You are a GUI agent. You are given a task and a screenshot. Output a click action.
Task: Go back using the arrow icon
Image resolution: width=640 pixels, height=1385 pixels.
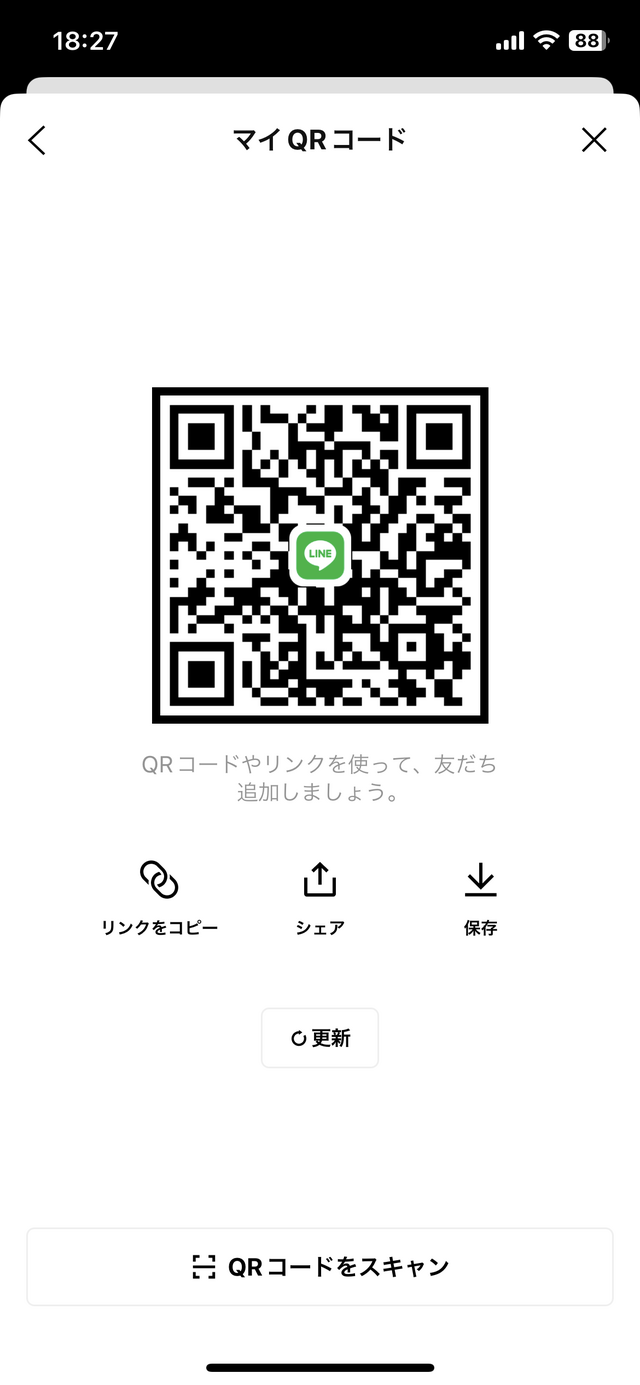point(37,140)
